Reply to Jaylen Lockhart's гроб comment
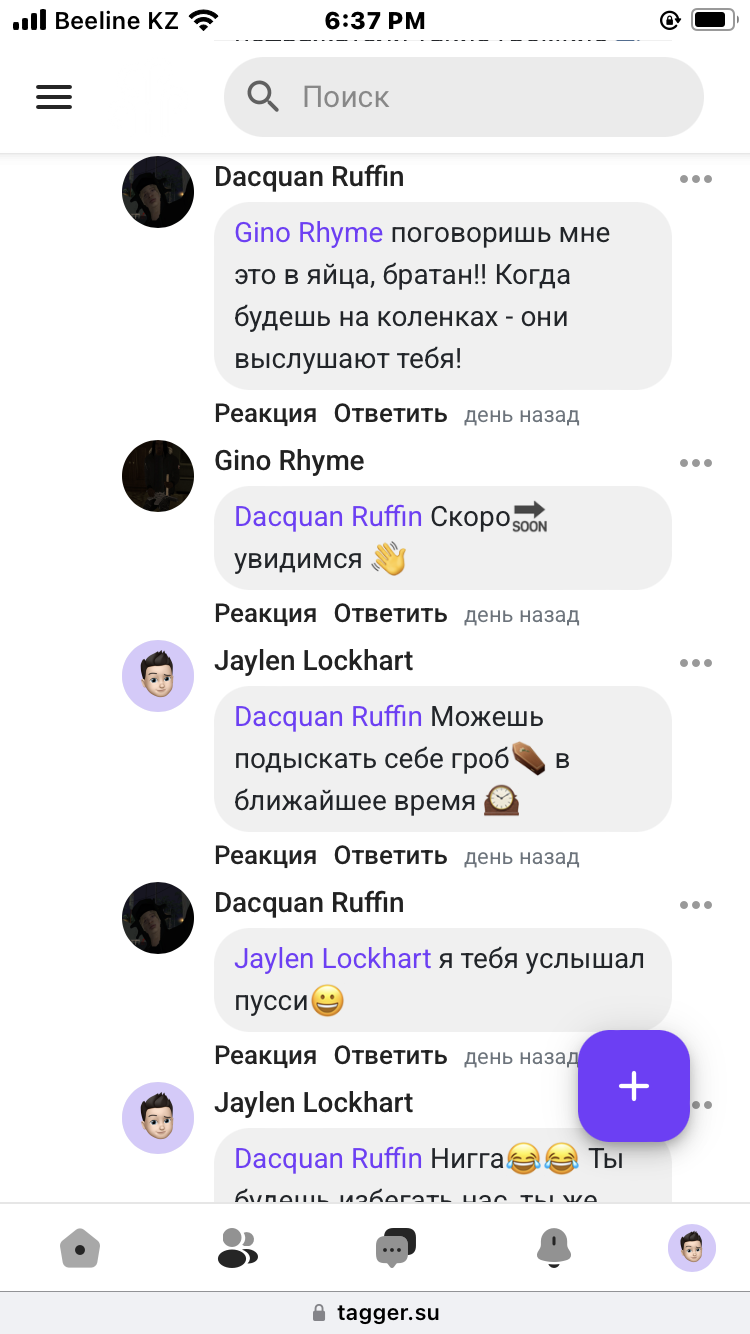Screen dimensions: 750x1334 pyautogui.click(x=390, y=856)
